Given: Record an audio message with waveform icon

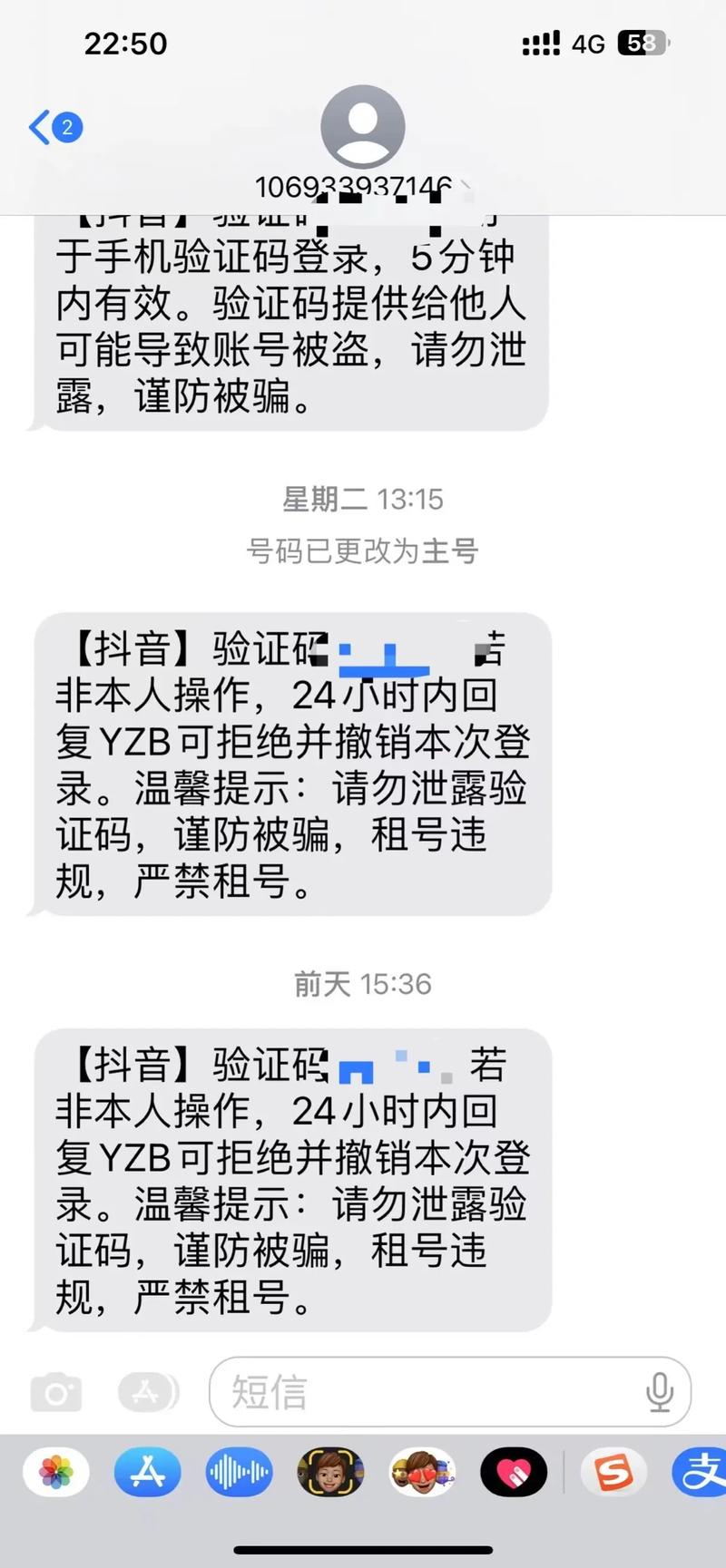Looking at the screenshot, I should 239,1472.
